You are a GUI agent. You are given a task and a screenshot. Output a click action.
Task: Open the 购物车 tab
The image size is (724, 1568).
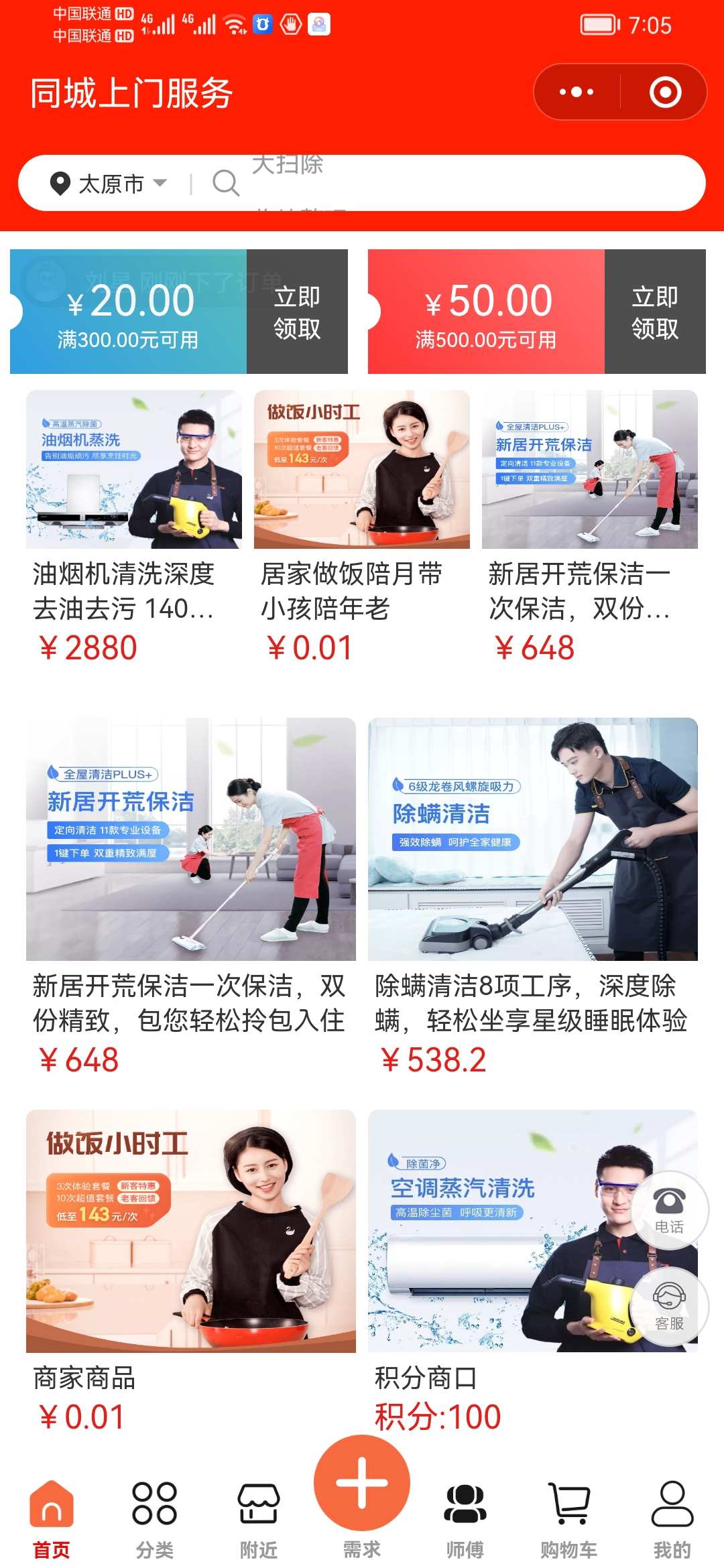pos(568,1517)
